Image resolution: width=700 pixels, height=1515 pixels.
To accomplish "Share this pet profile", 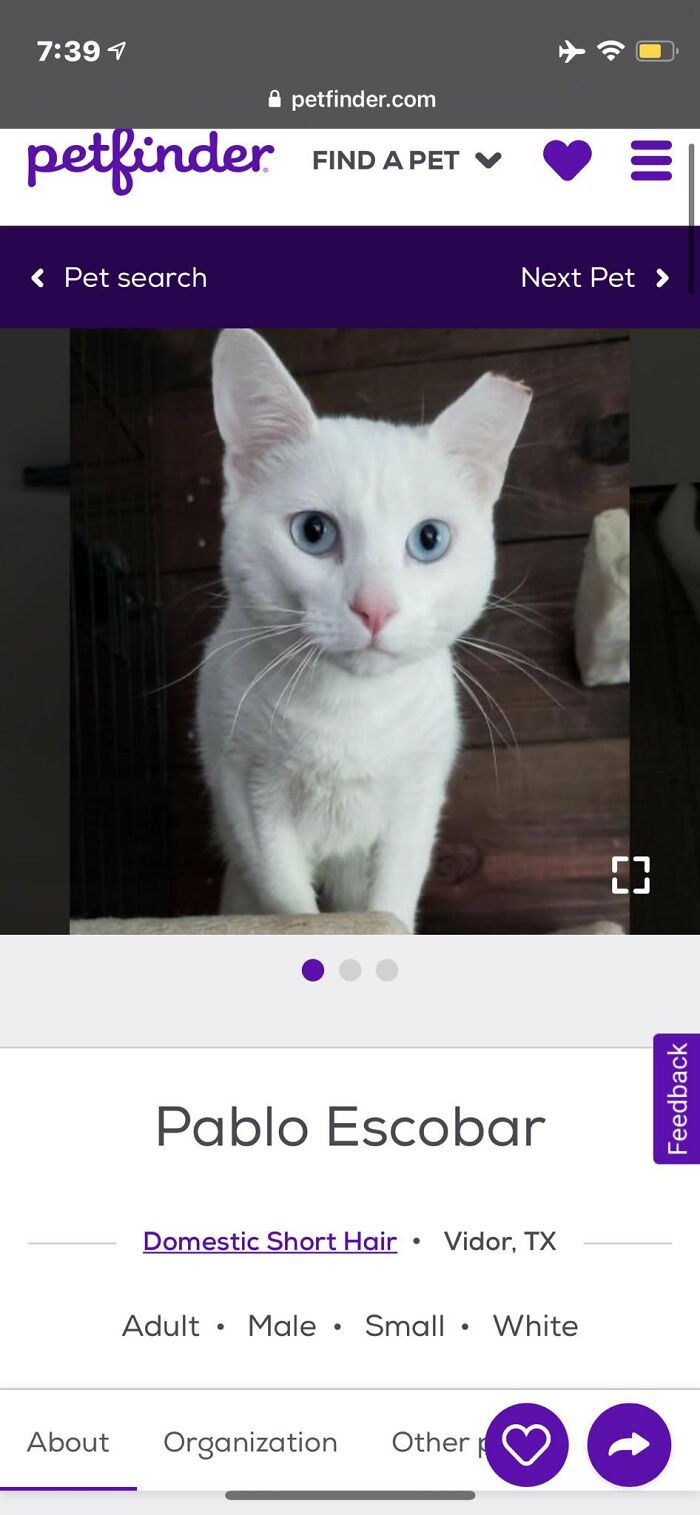I will pos(629,1444).
